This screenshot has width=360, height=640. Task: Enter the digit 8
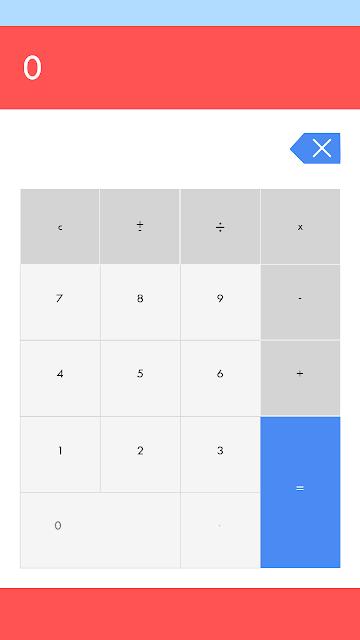pos(140,302)
